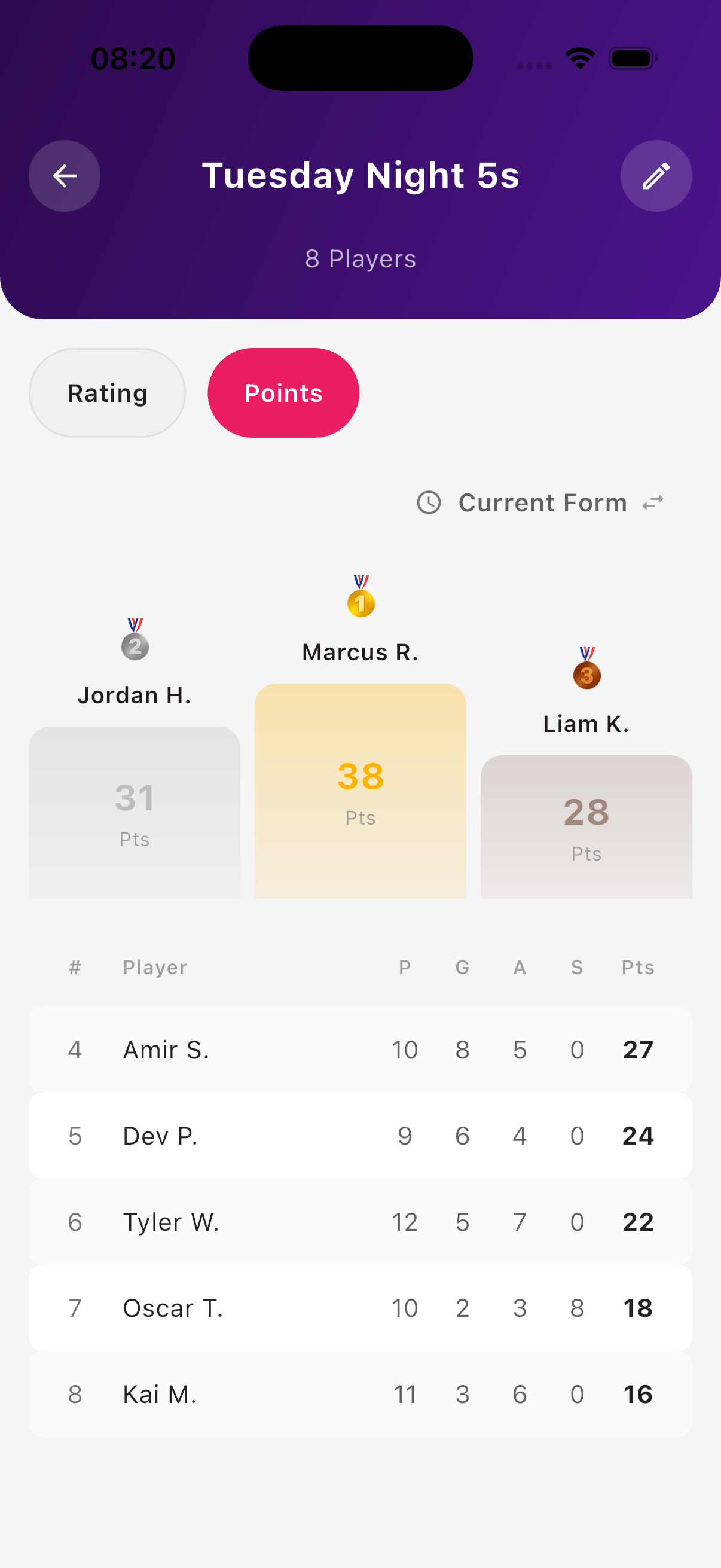Navigate back using the back arrow icon

tap(64, 176)
